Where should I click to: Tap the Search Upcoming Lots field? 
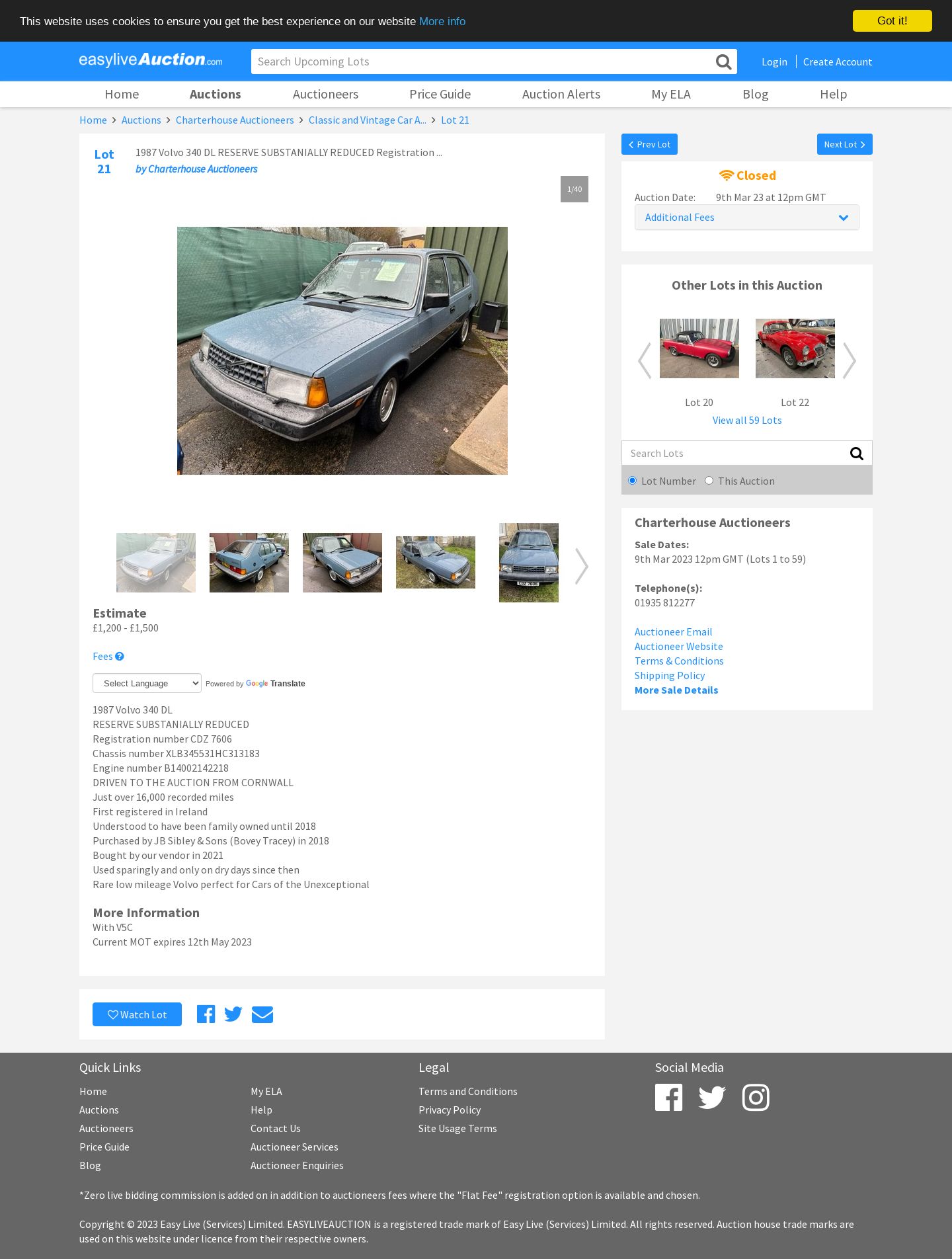coord(481,61)
